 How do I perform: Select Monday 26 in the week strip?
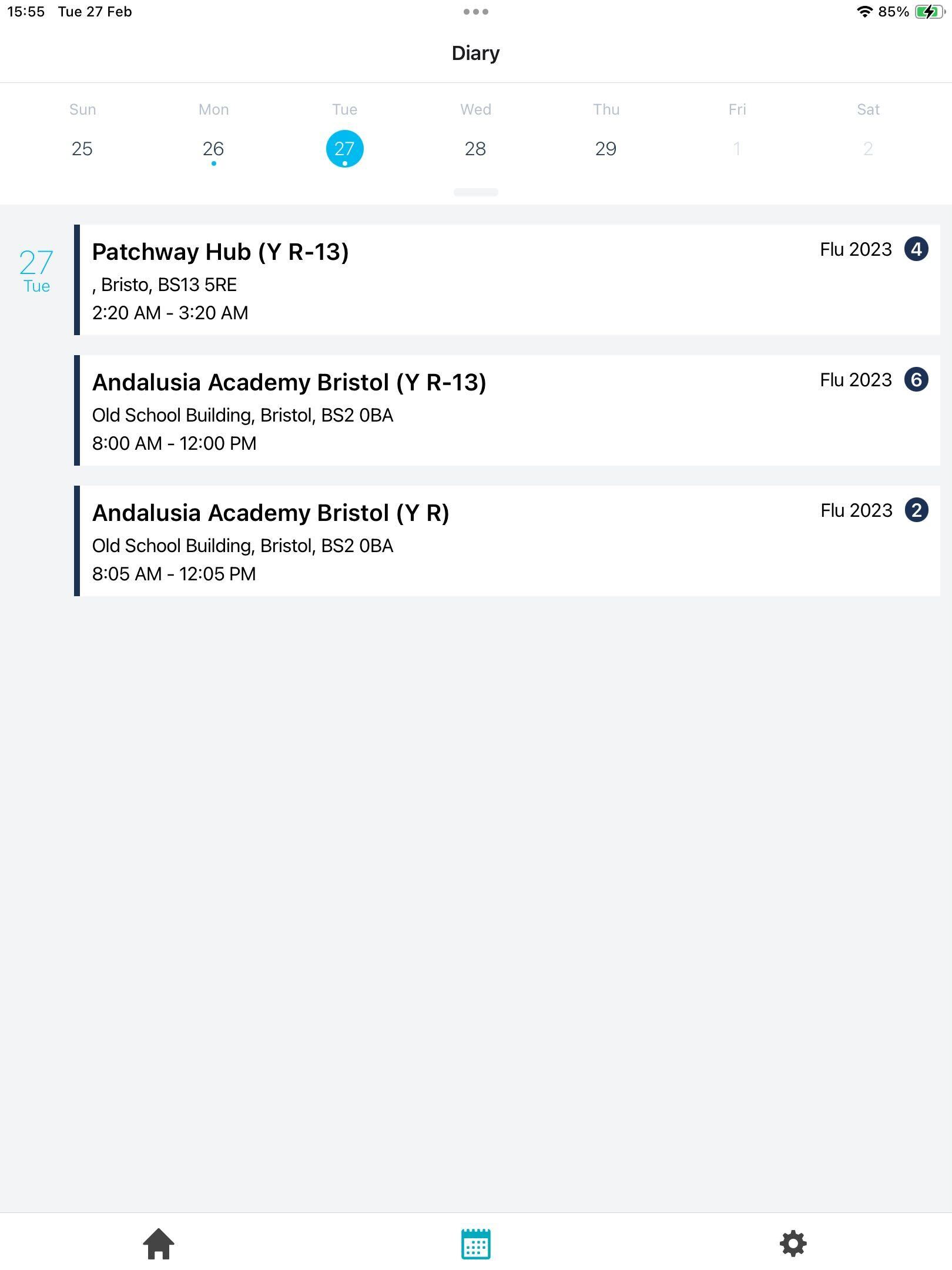213,149
